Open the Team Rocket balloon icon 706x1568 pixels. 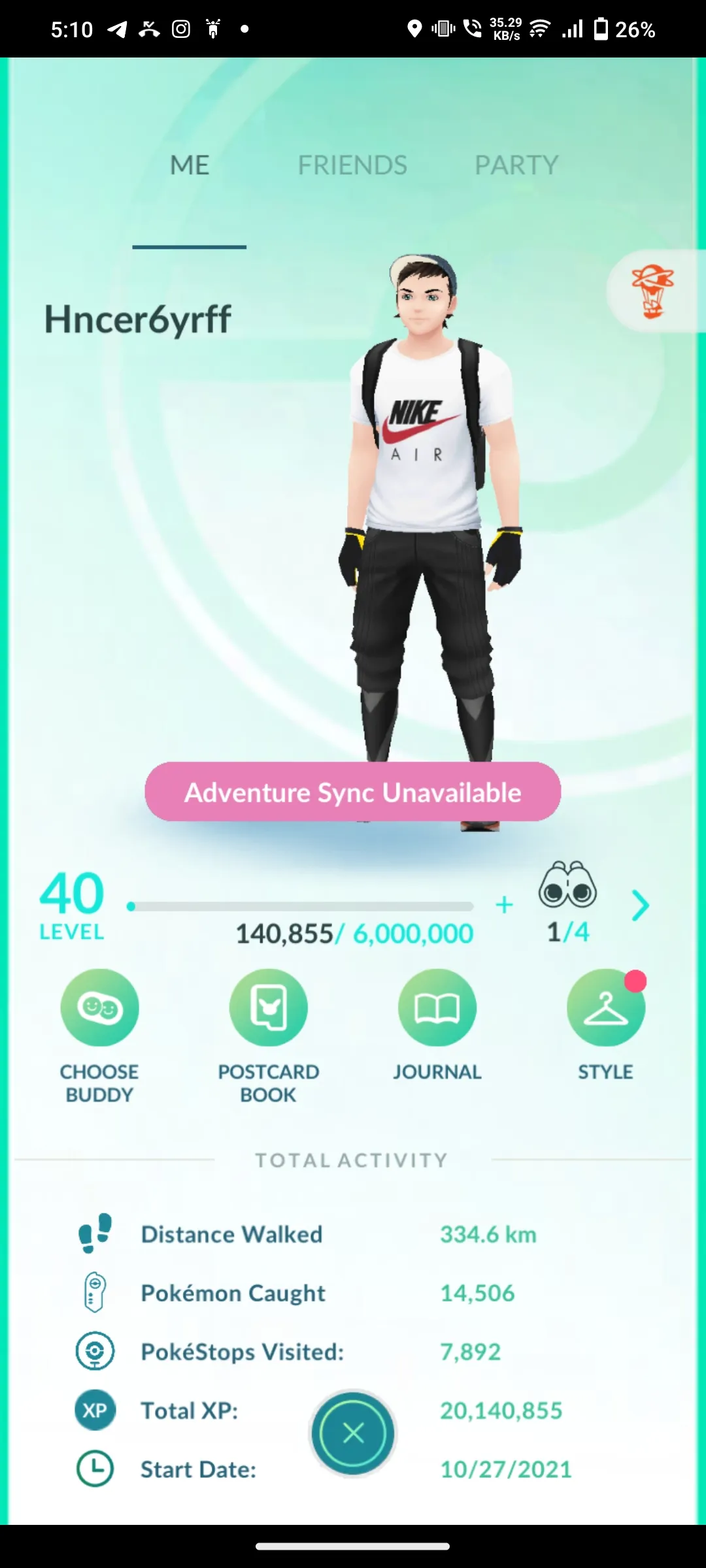click(652, 291)
